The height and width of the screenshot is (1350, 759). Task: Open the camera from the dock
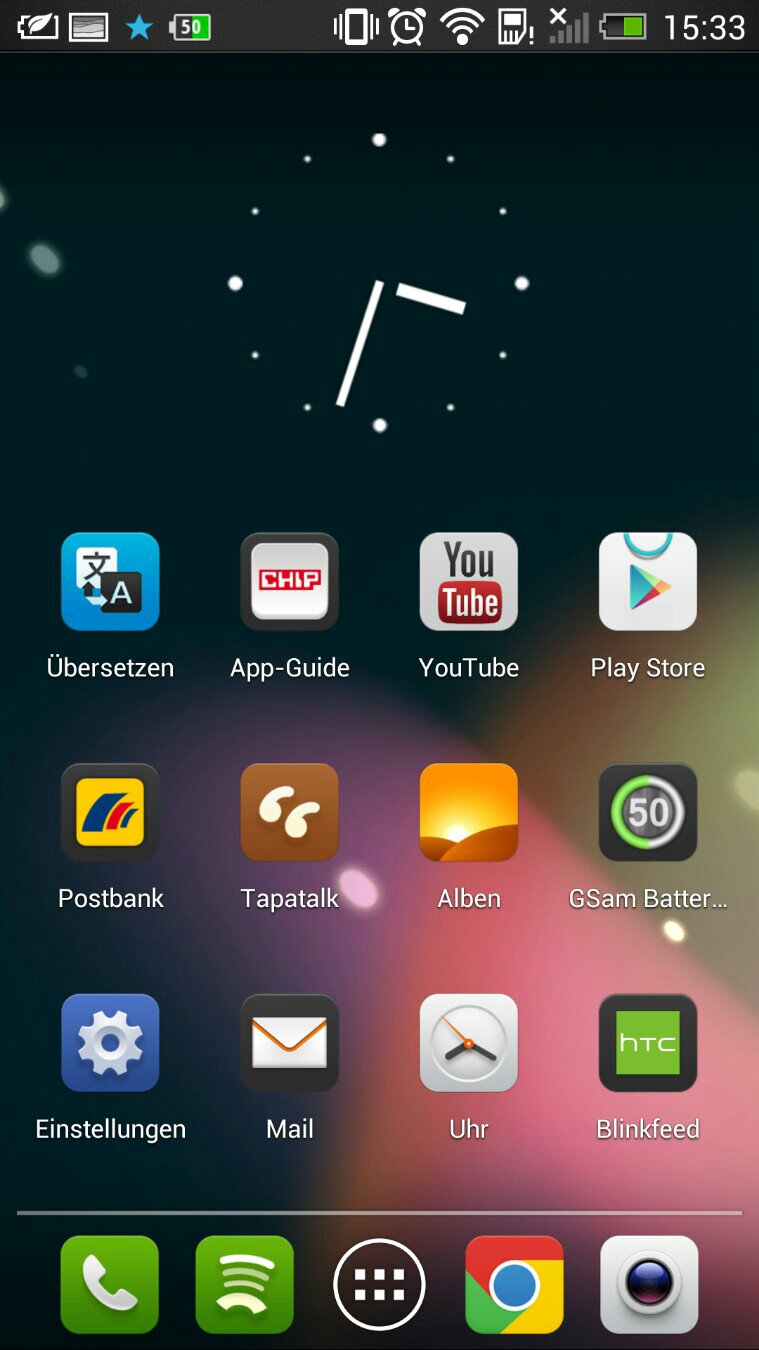[649, 1285]
